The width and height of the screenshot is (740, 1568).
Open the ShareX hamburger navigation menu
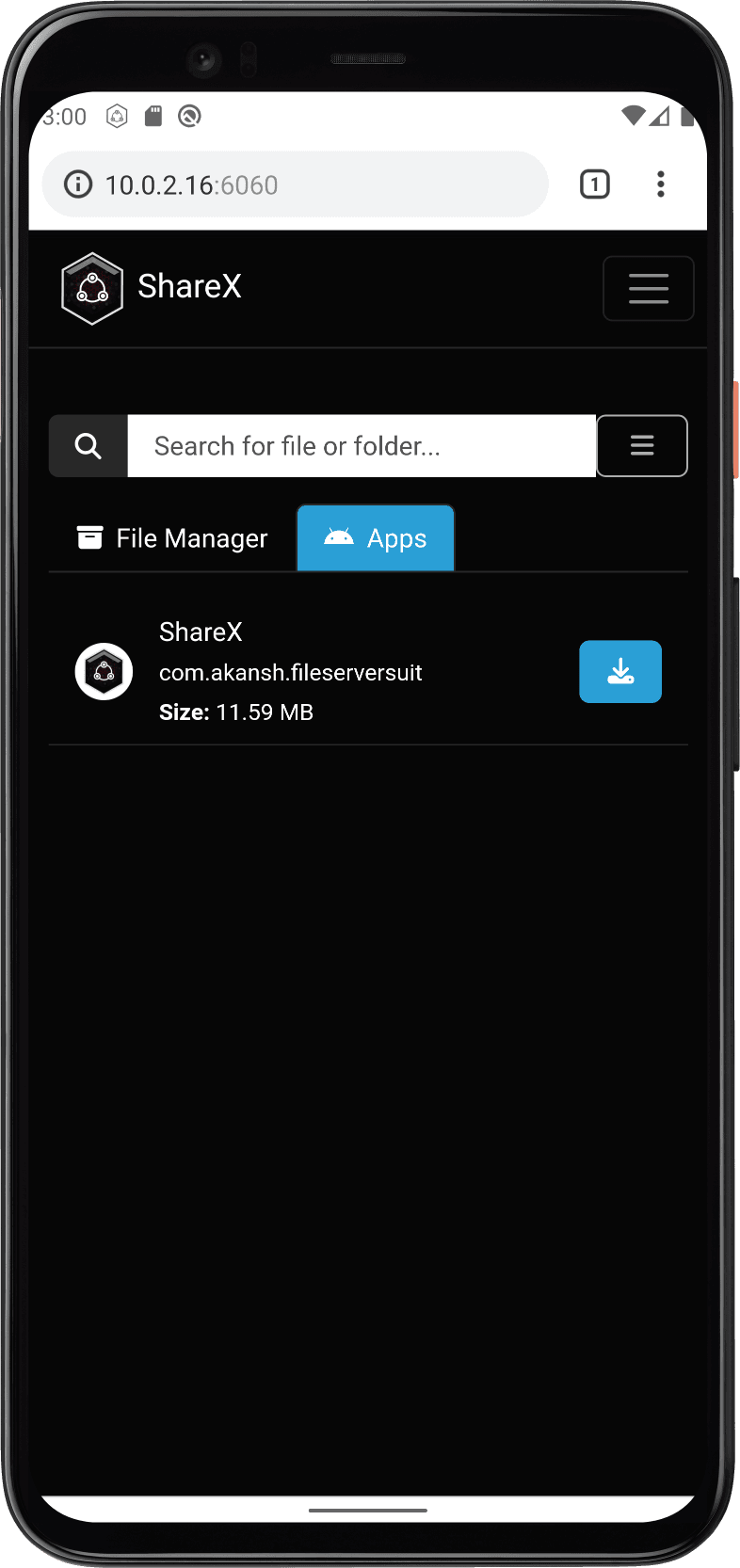click(649, 288)
